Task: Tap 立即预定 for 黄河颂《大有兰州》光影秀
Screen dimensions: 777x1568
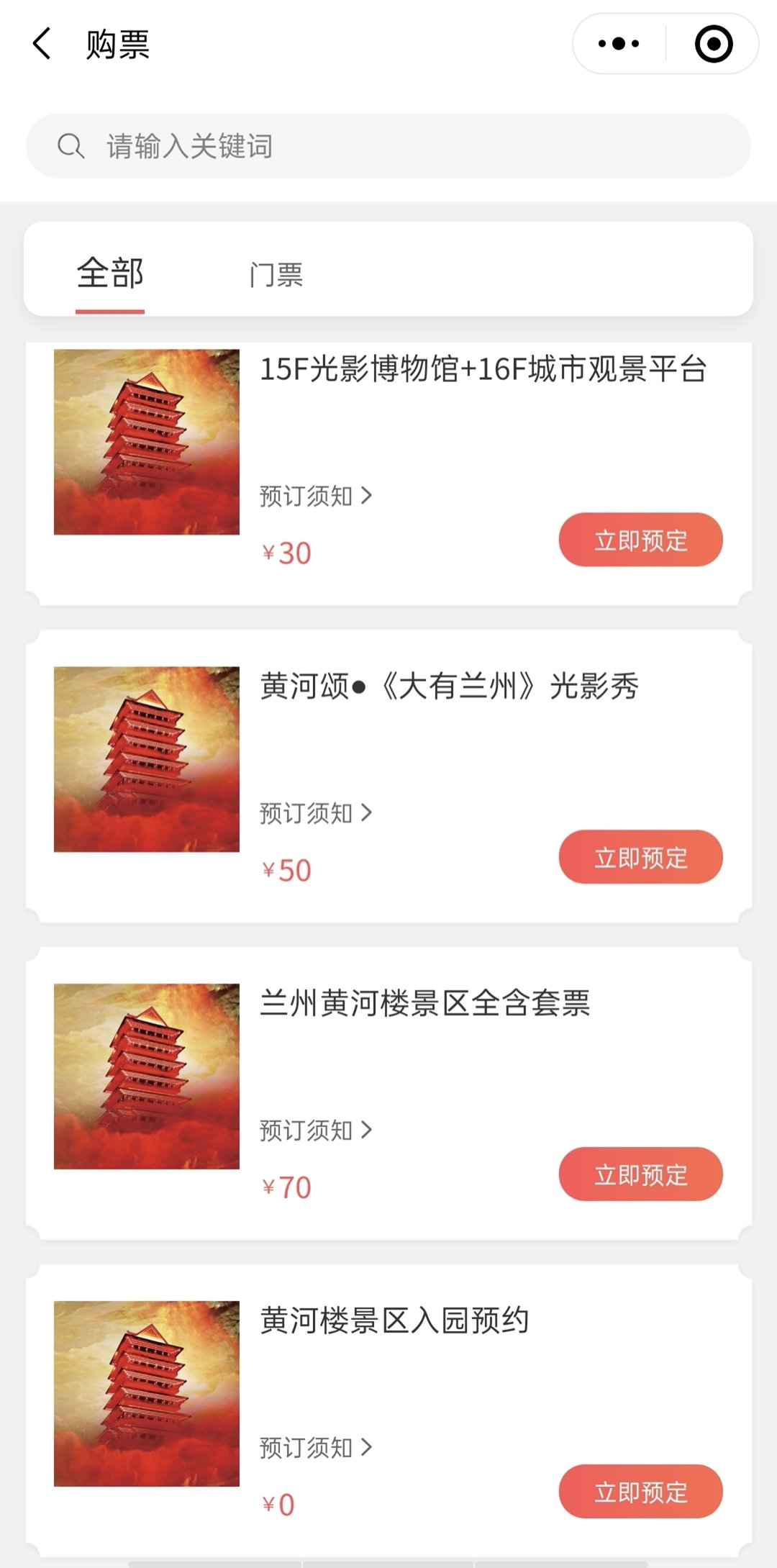Action: point(640,857)
